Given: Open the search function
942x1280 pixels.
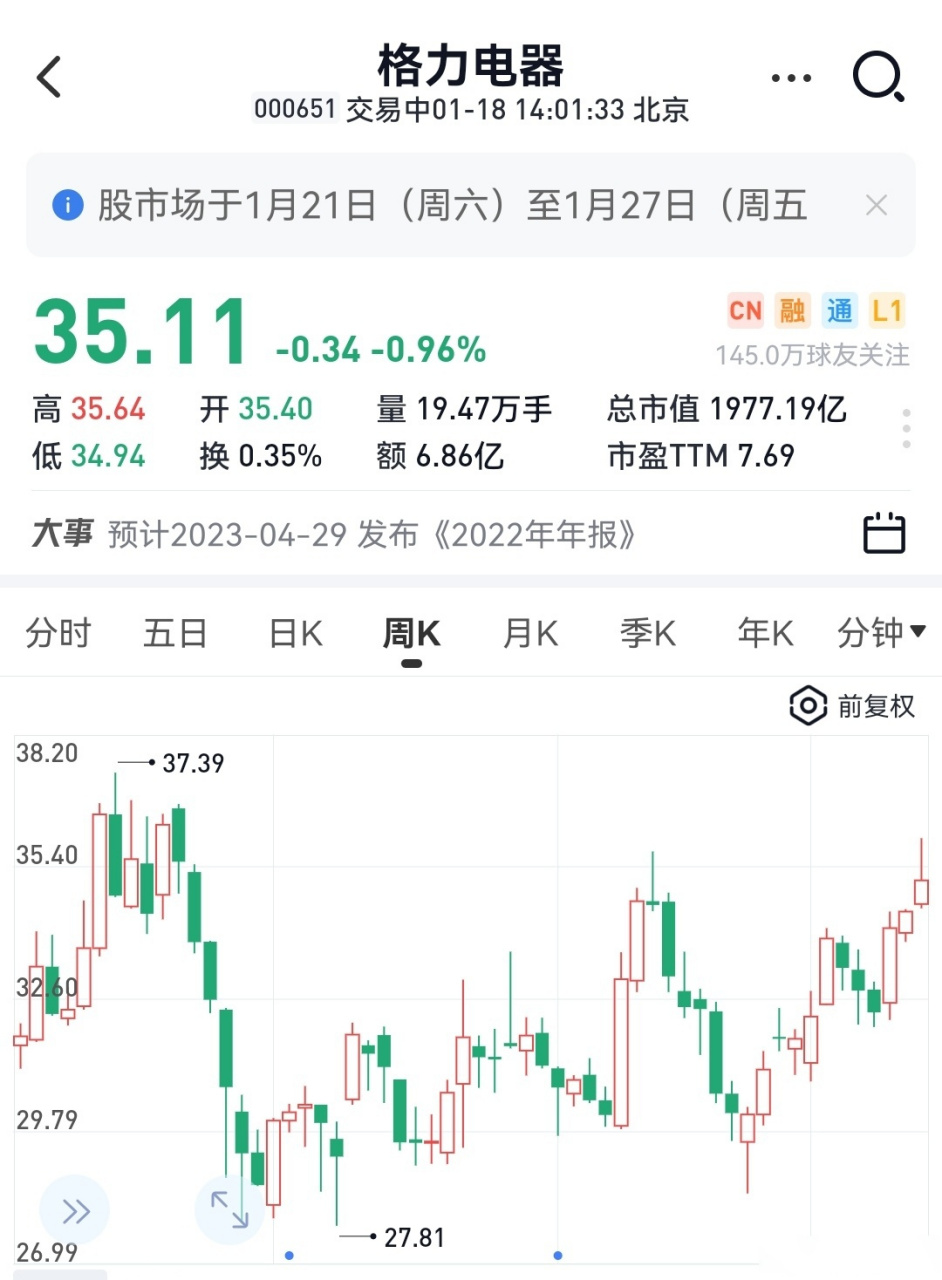Looking at the screenshot, I should click(877, 77).
